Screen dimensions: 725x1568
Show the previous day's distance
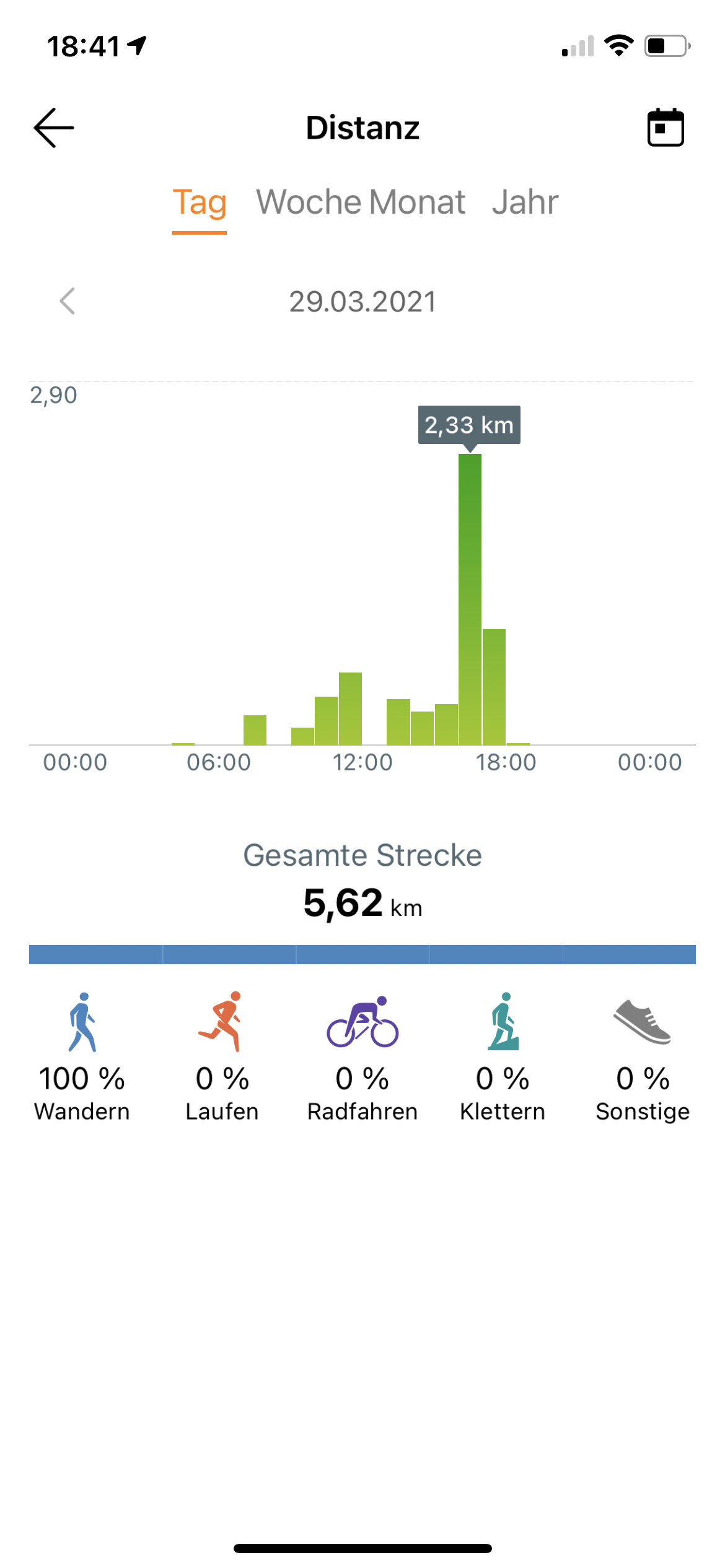68,302
